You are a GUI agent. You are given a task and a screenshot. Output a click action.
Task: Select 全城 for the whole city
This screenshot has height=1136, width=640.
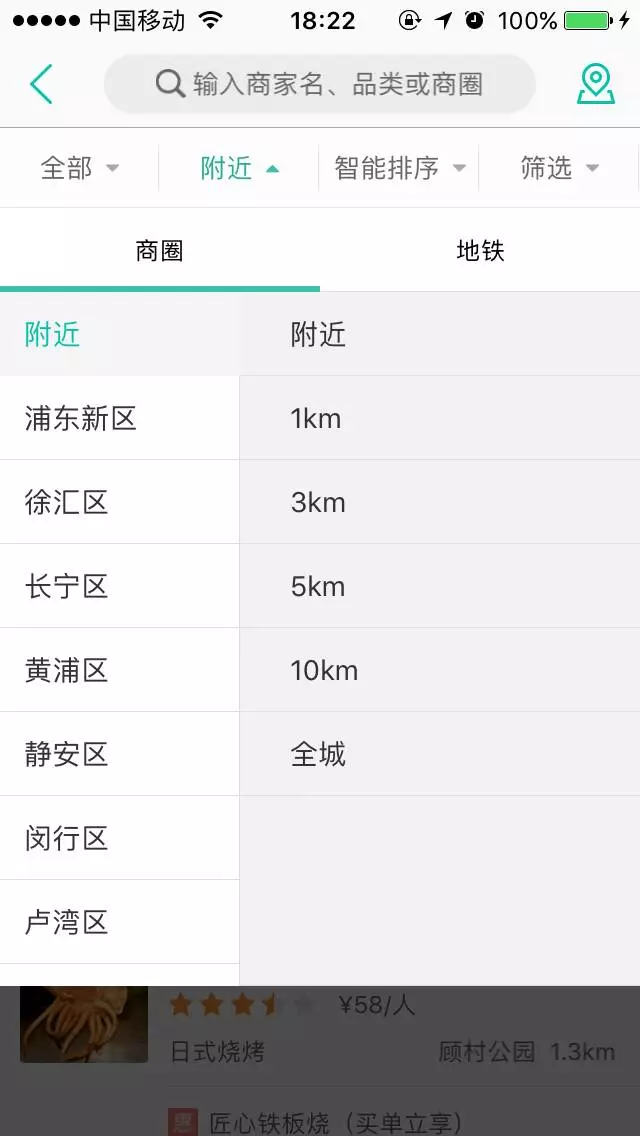pos(440,754)
